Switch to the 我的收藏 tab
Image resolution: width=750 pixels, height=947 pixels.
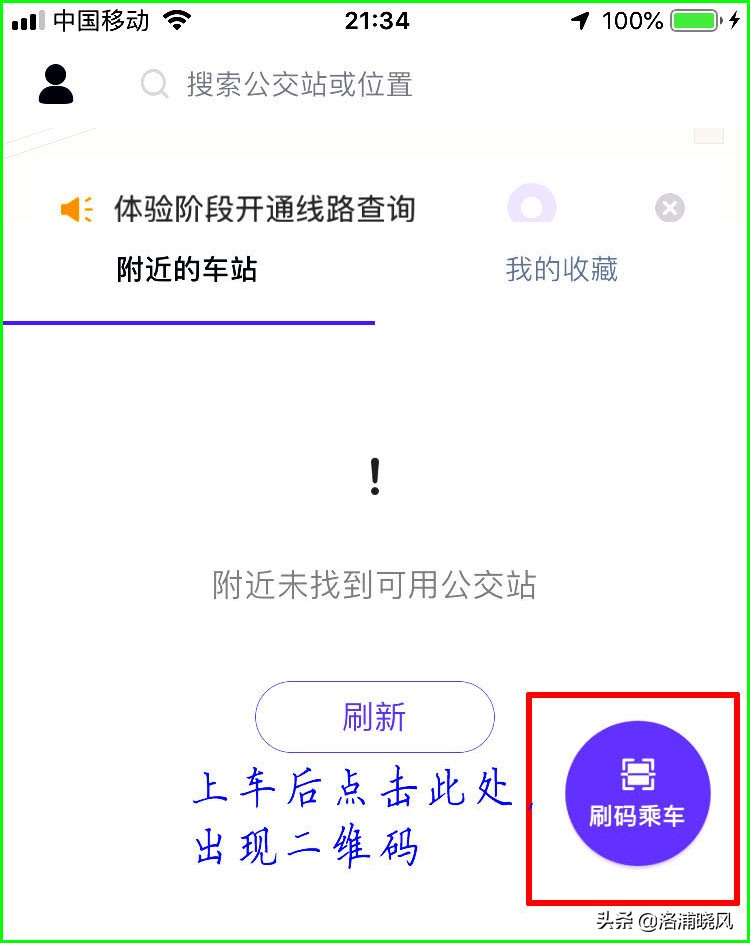coord(562,269)
